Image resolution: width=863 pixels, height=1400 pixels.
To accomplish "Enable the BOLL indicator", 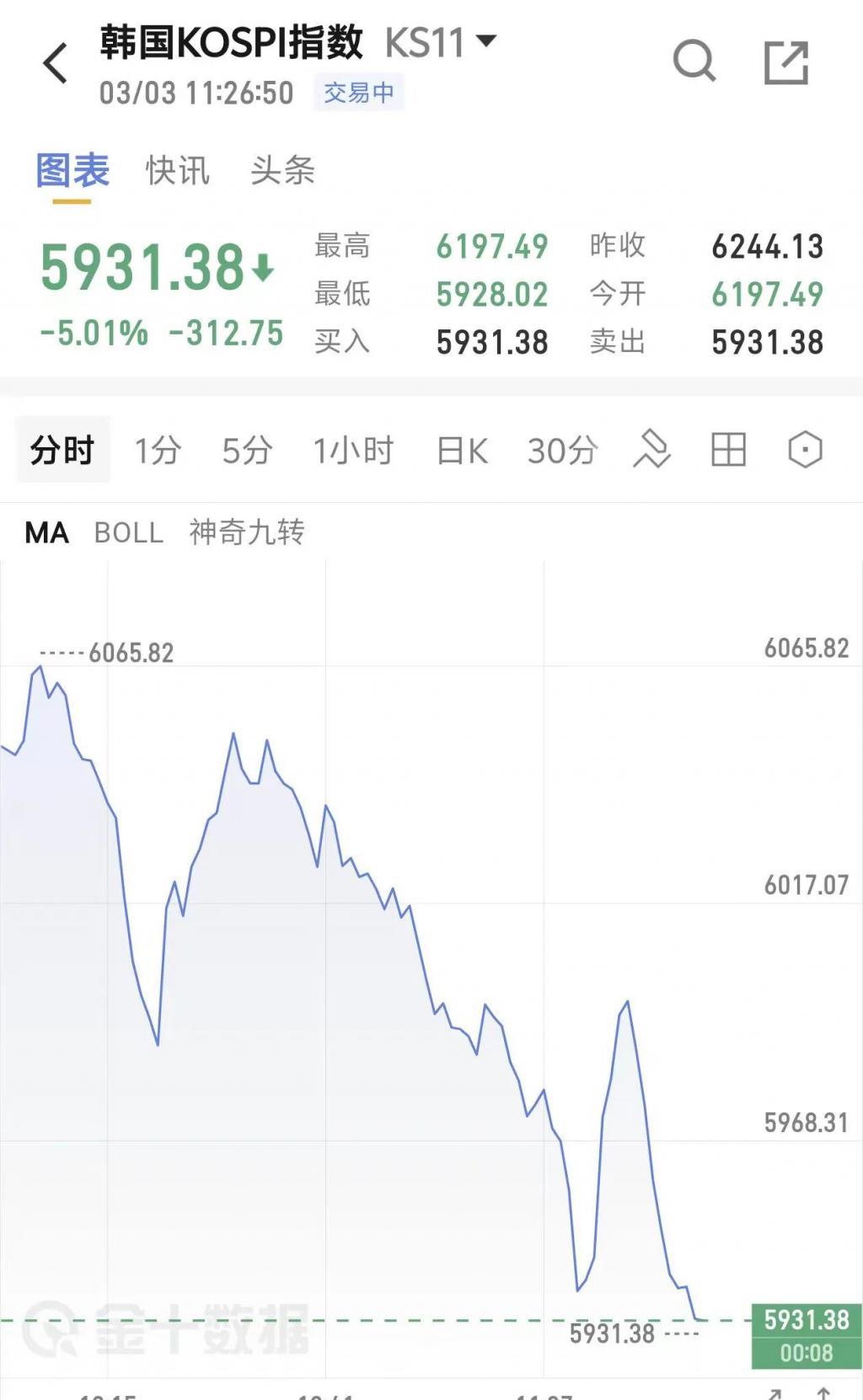I will [x=128, y=532].
